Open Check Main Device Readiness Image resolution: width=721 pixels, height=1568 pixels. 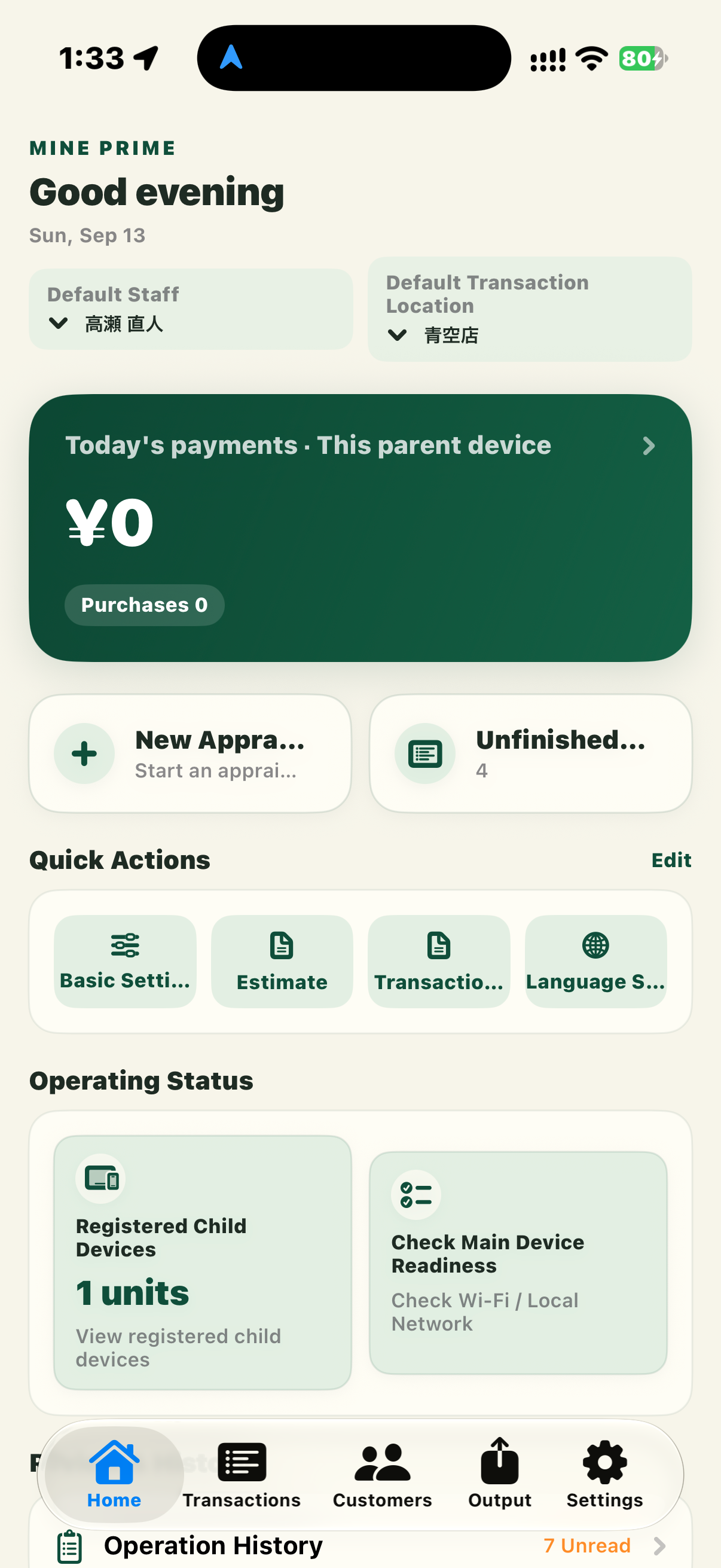pos(518,1262)
